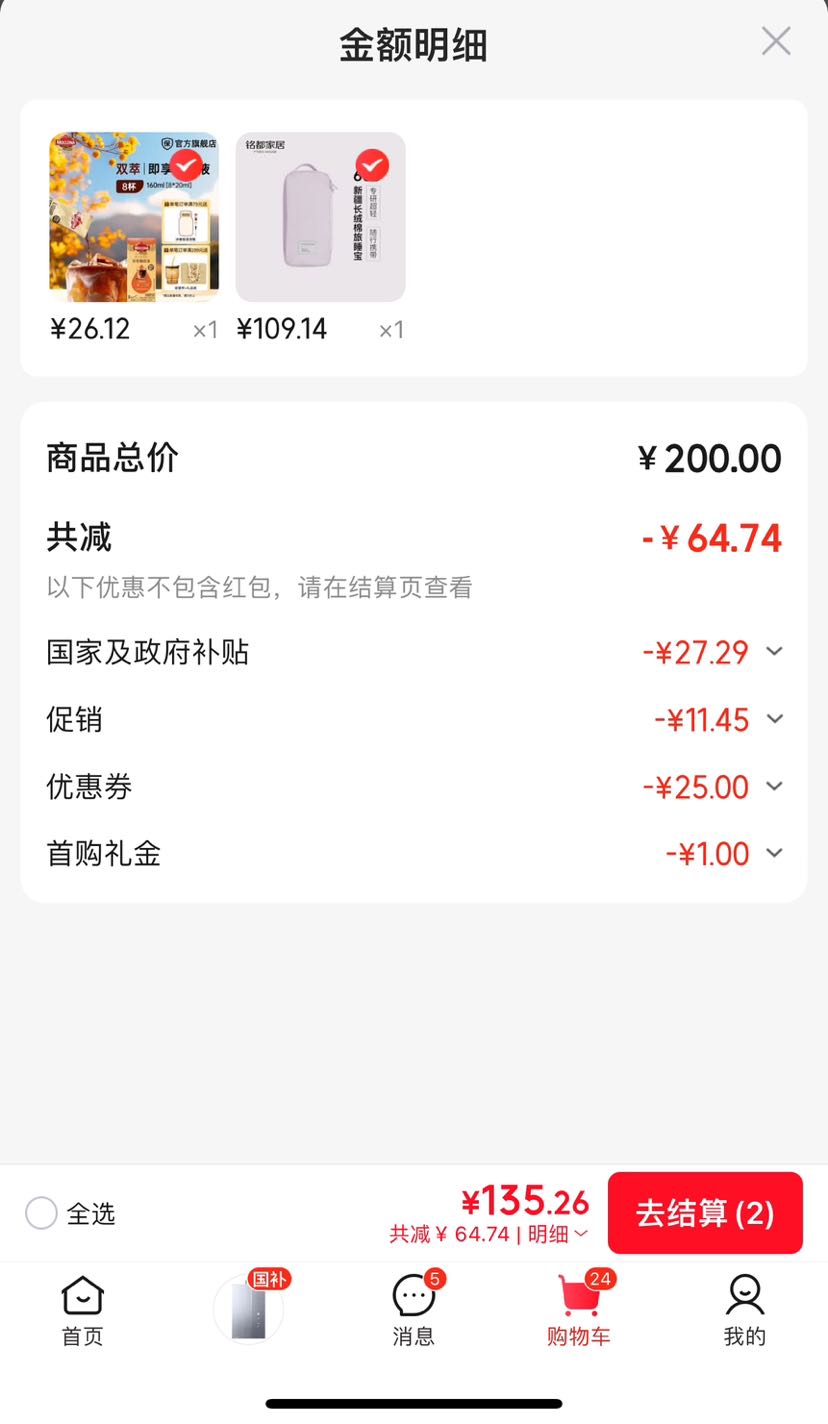This screenshot has width=828, height=1424.
Task: Go to the 首页 tab
Action: 82,1311
